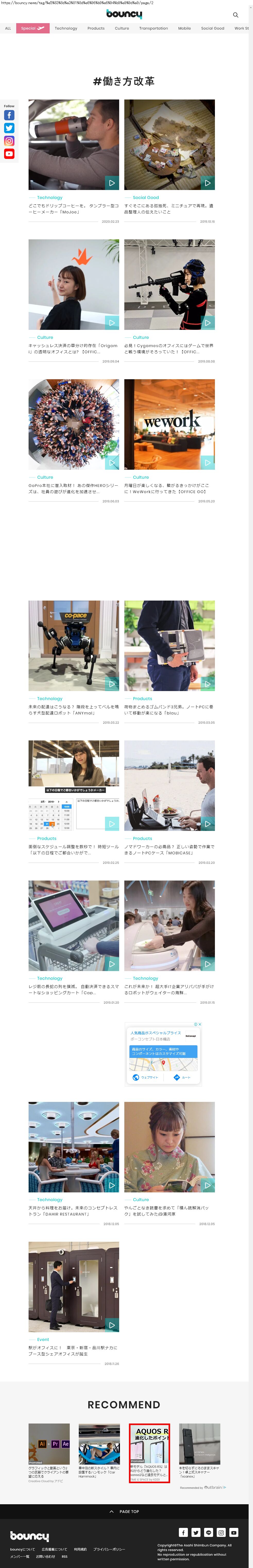Close the map advertisement banner
Screen dimensions: 253x1568
[x=199, y=1025]
